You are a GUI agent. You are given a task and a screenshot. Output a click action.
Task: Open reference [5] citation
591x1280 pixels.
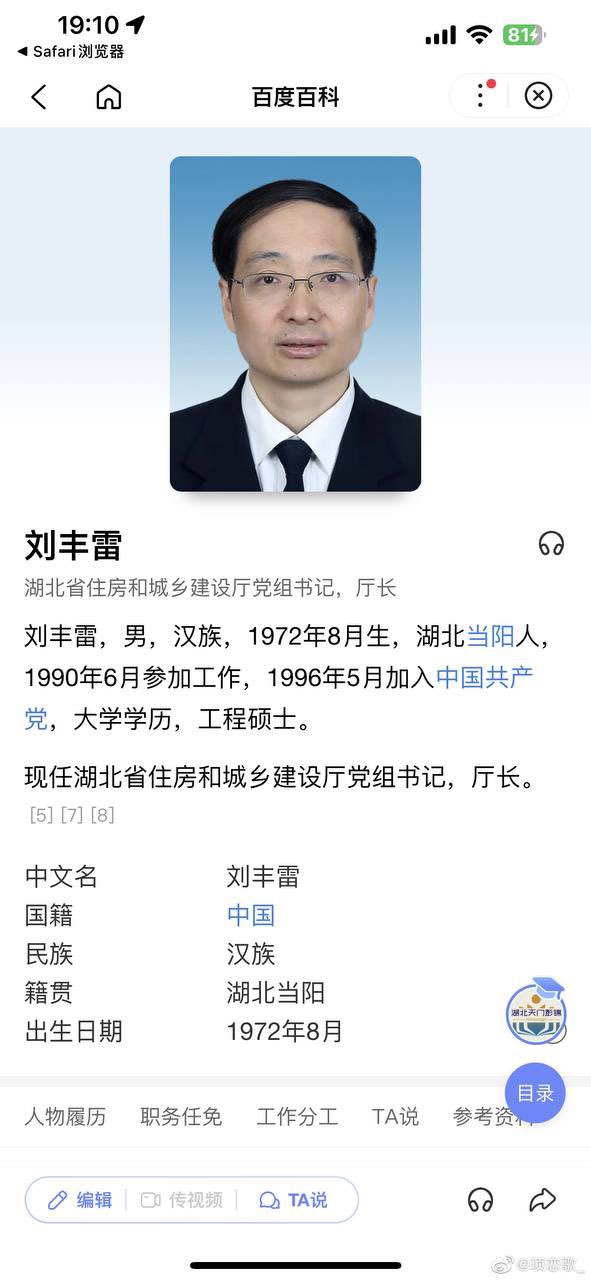coord(41,815)
